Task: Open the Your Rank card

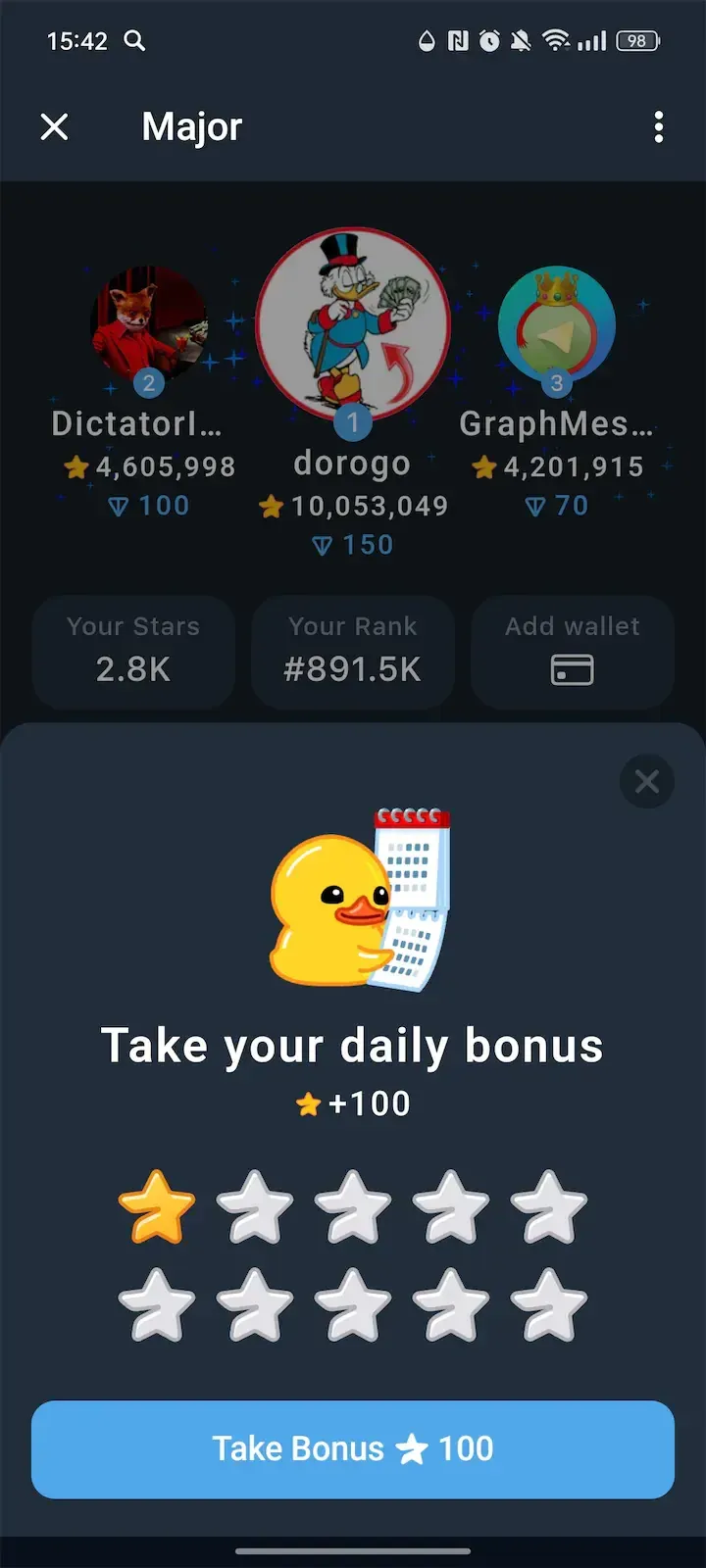Action: pos(353,652)
